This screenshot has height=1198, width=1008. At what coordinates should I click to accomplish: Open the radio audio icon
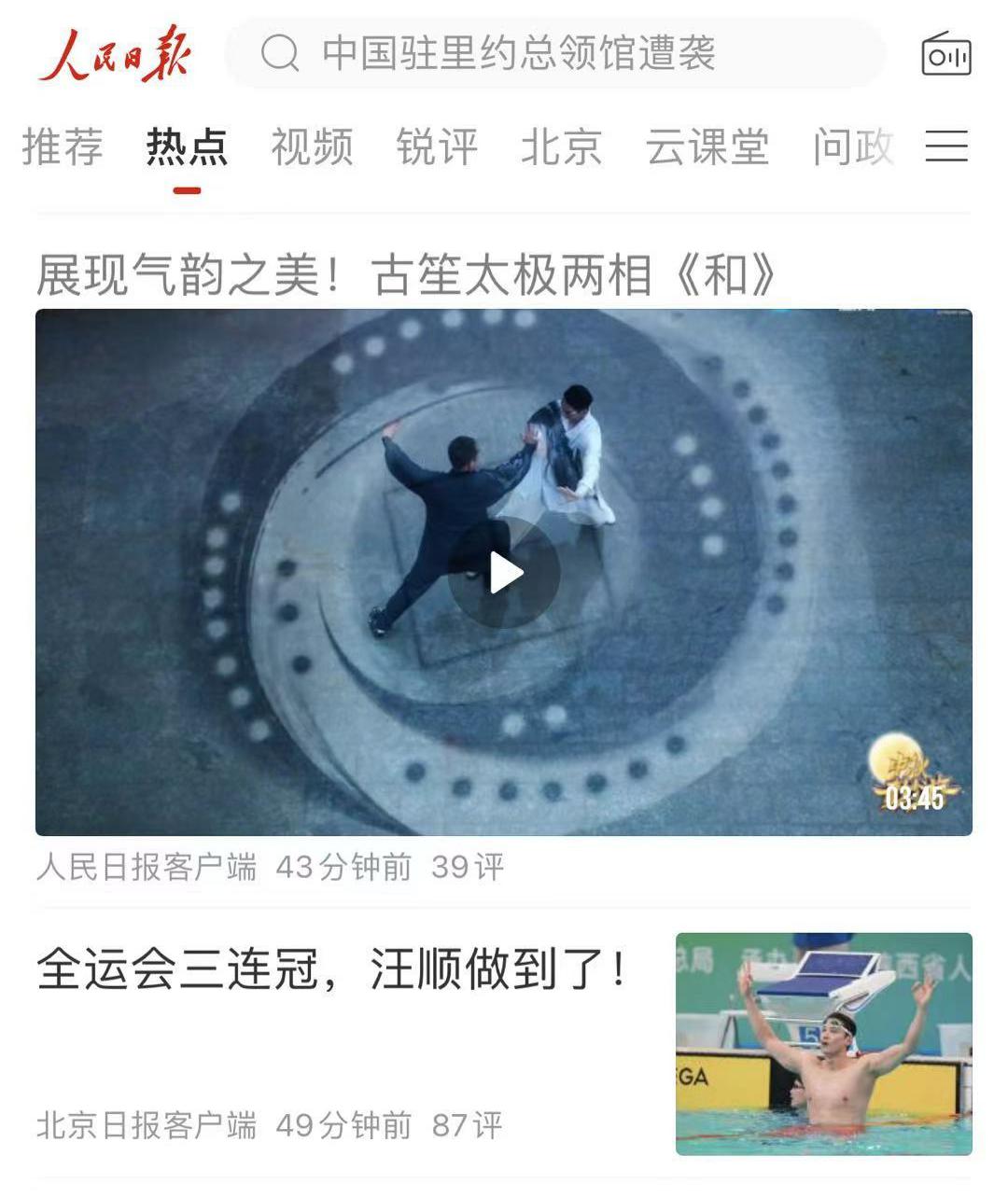945,54
